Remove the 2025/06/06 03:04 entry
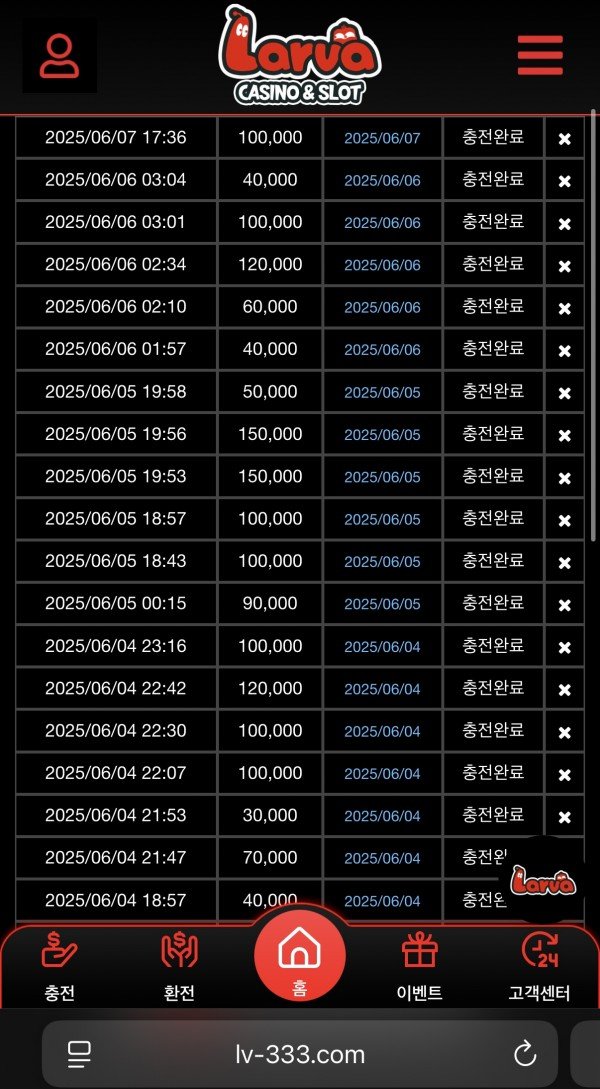 [x=565, y=181]
